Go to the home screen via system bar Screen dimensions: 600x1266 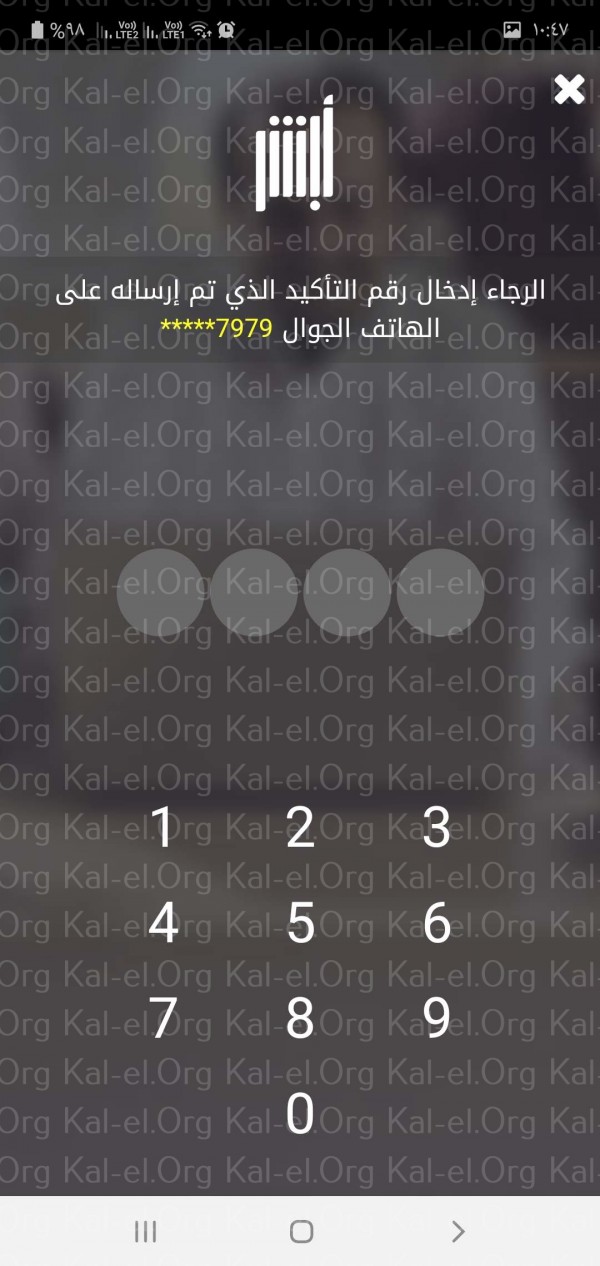[301, 1231]
